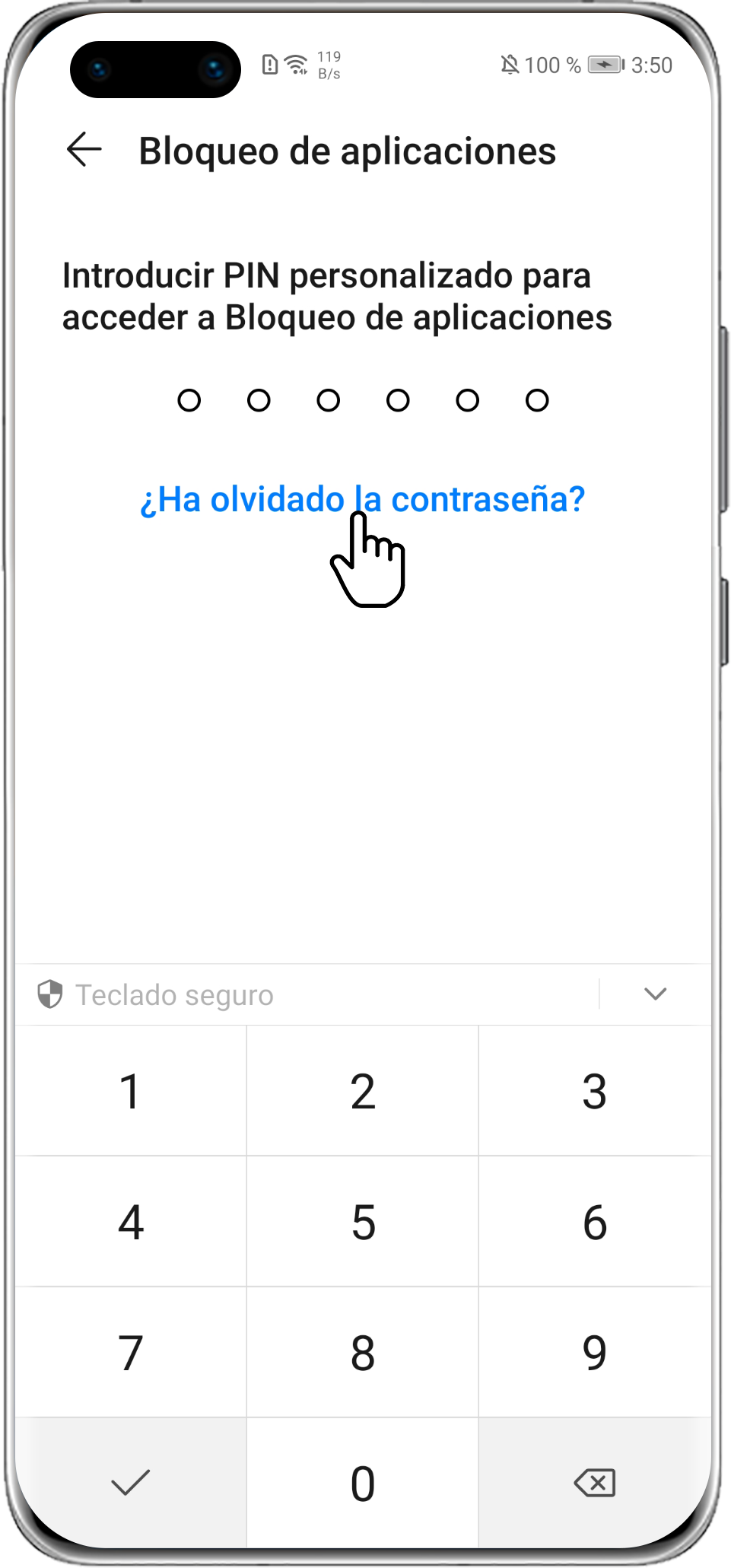The height and width of the screenshot is (1568, 731).
Task: Enter digit 2 on the keypad
Action: [363, 1091]
